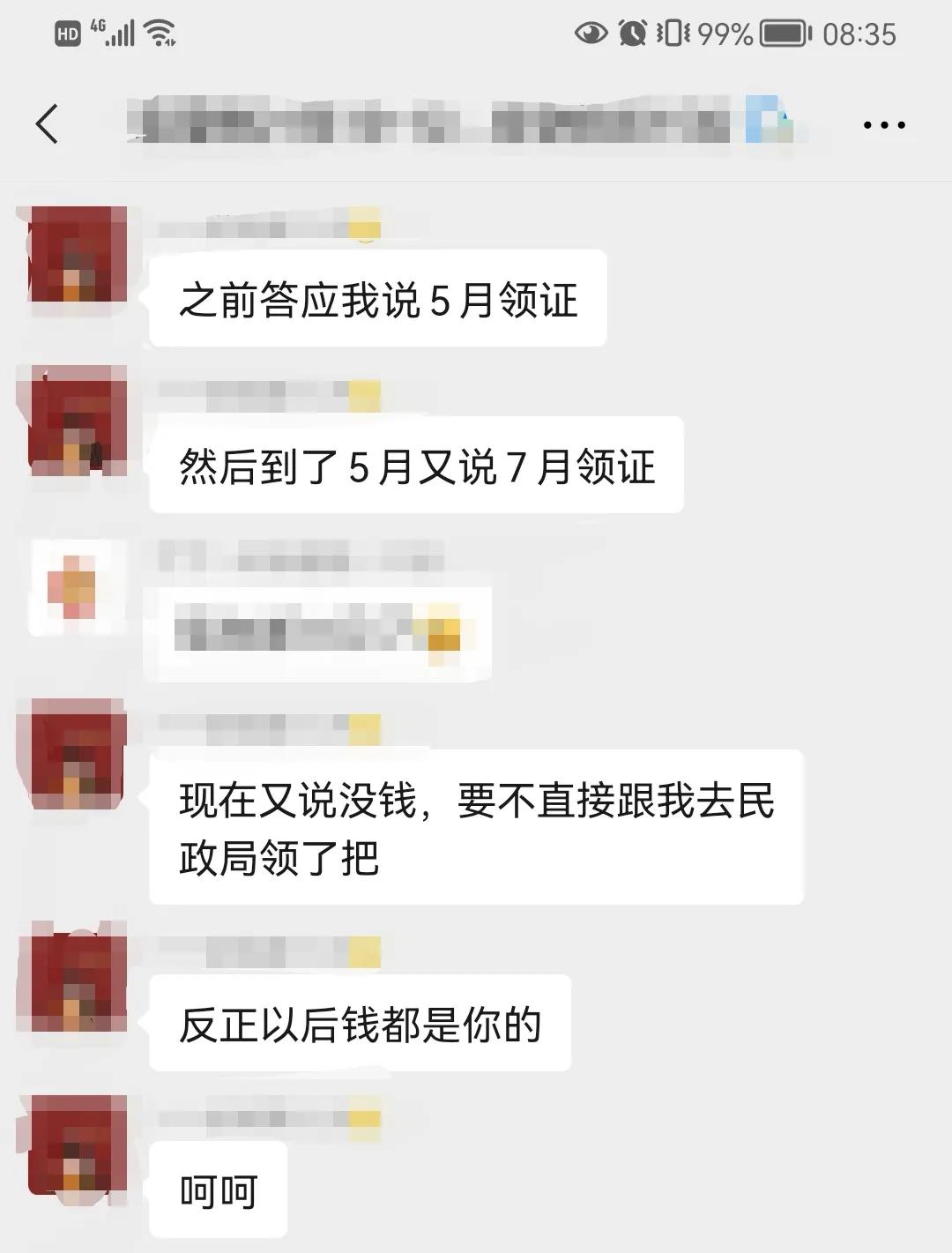Tap the 99% battery percentage text
952x1253 pixels.
pos(725,34)
